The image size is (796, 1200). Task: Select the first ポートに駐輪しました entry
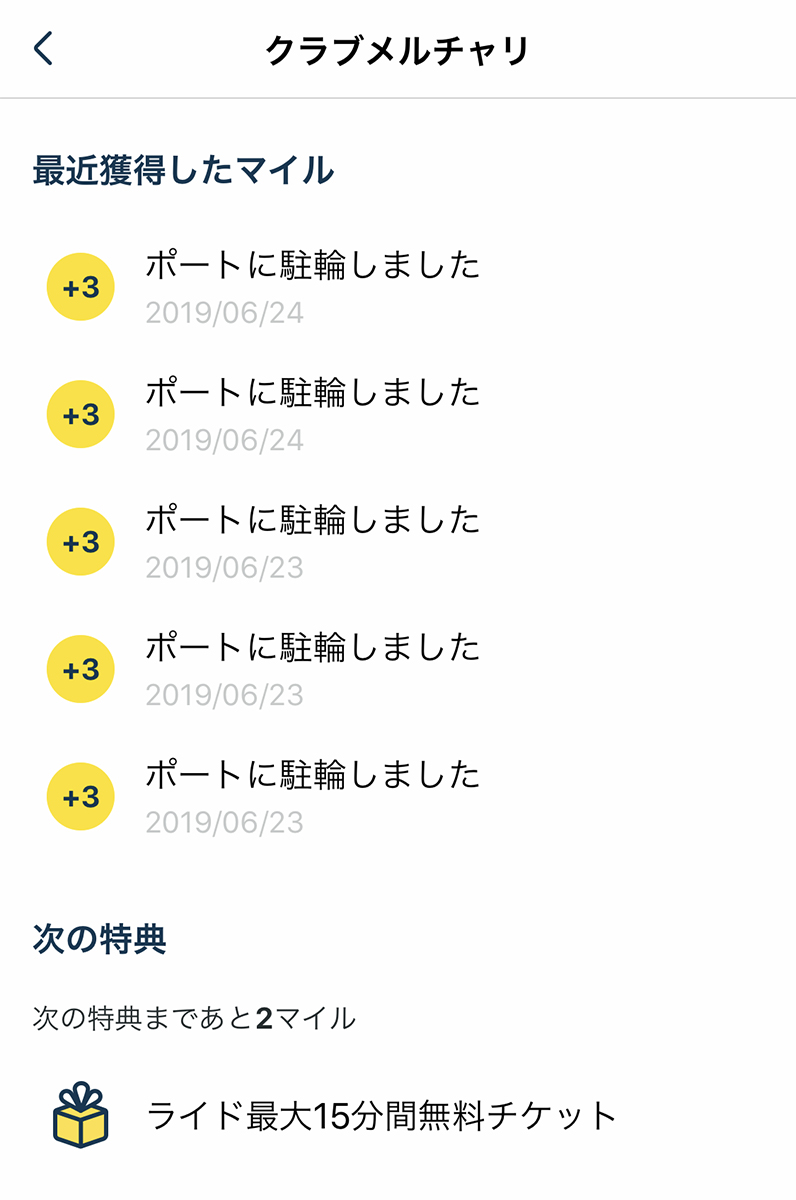coord(314,264)
